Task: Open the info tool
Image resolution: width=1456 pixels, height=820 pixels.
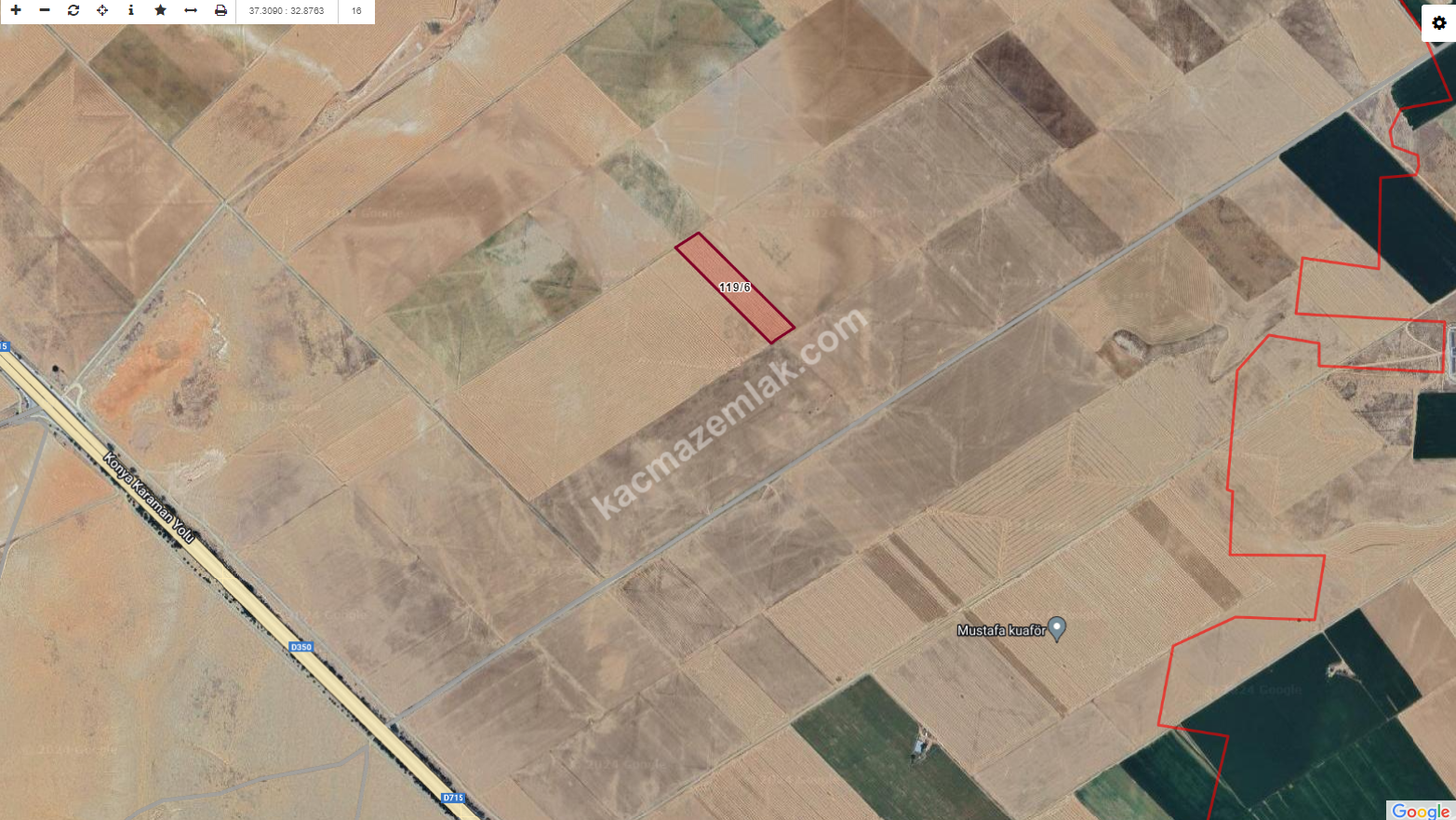Action: click(131, 10)
